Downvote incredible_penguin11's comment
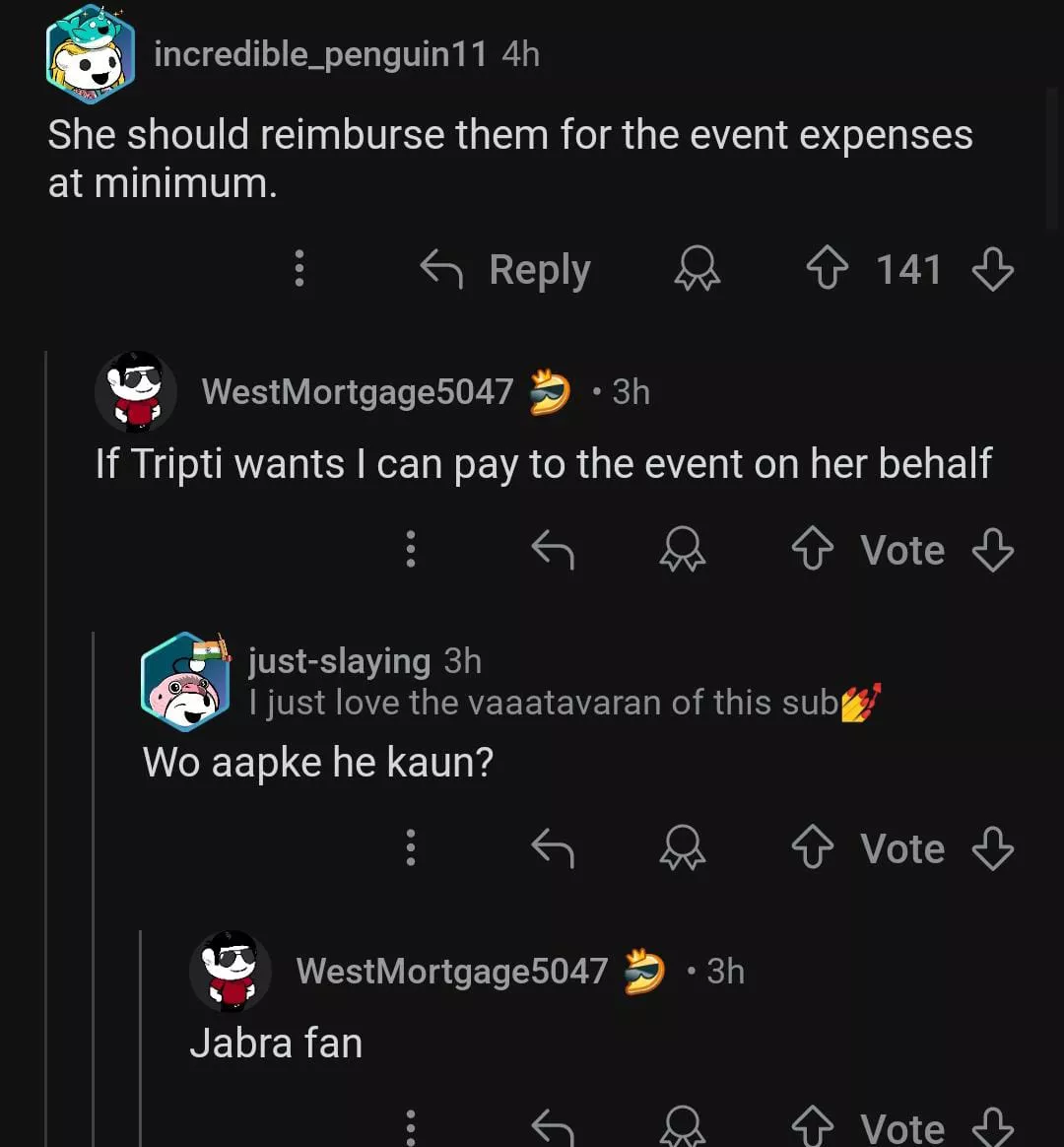The height and width of the screenshot is (1147, 1064). click(x=991, y=269)
